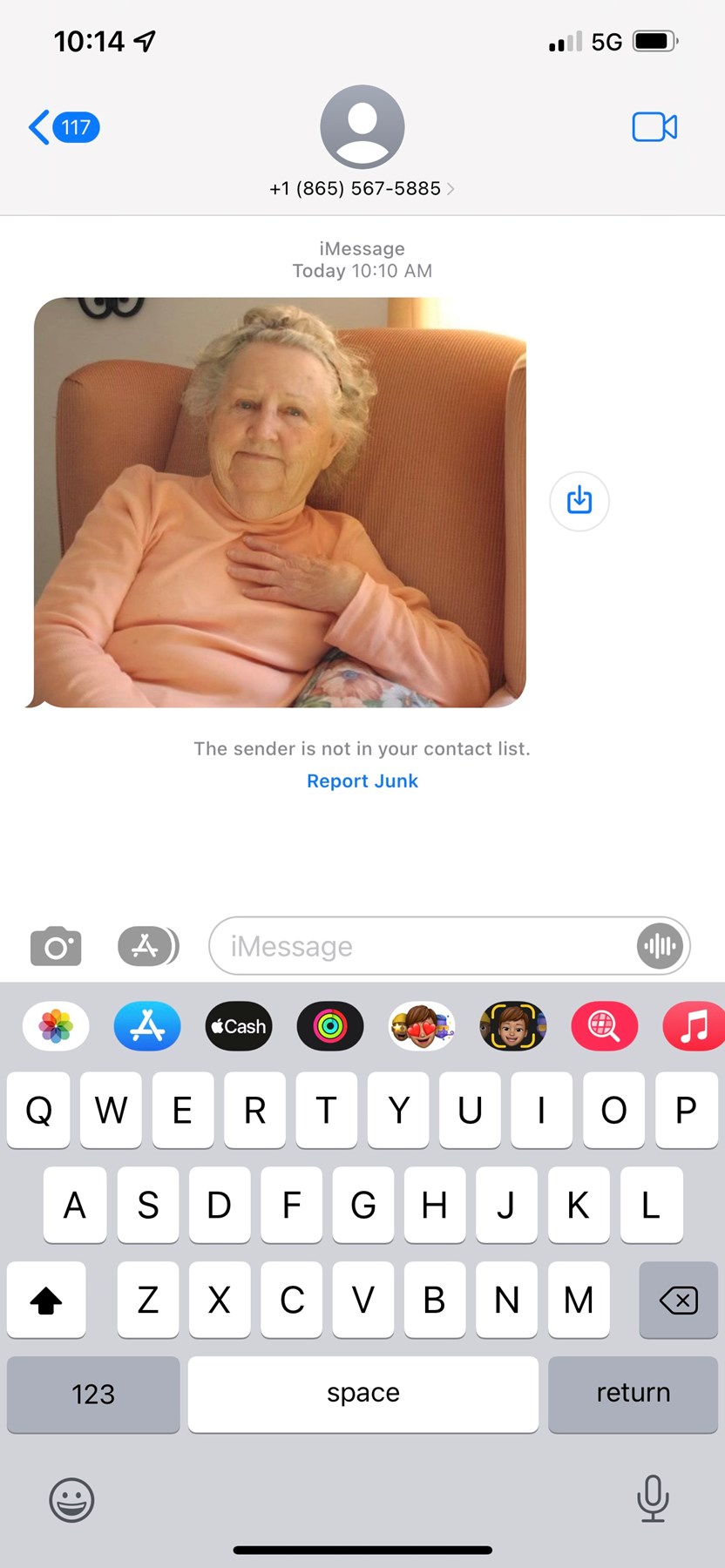Open the Fitness activity rings app
The image size is (725, 1568).
pyautogui.click(x=330, y=1026)
